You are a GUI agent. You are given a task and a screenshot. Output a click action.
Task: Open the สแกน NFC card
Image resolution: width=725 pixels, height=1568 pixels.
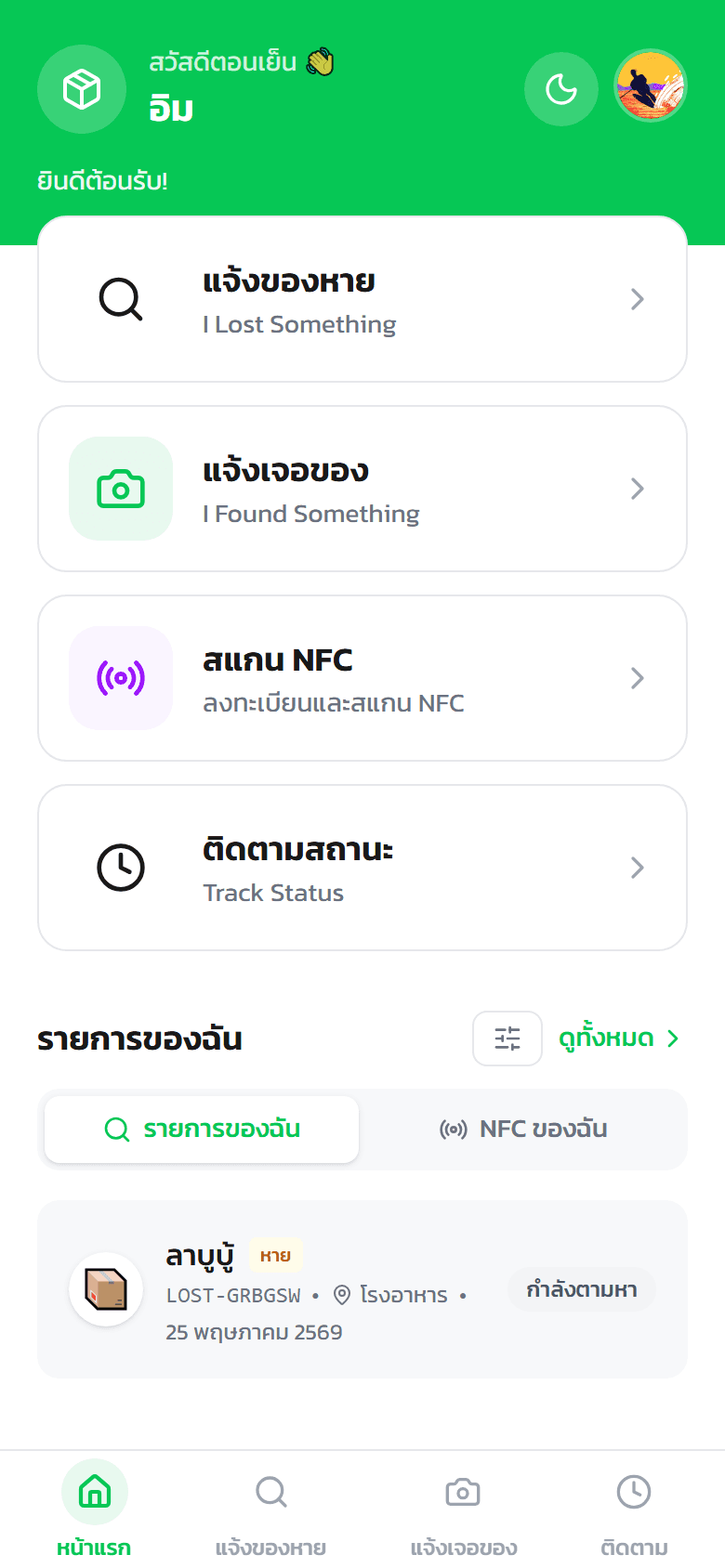362,678
